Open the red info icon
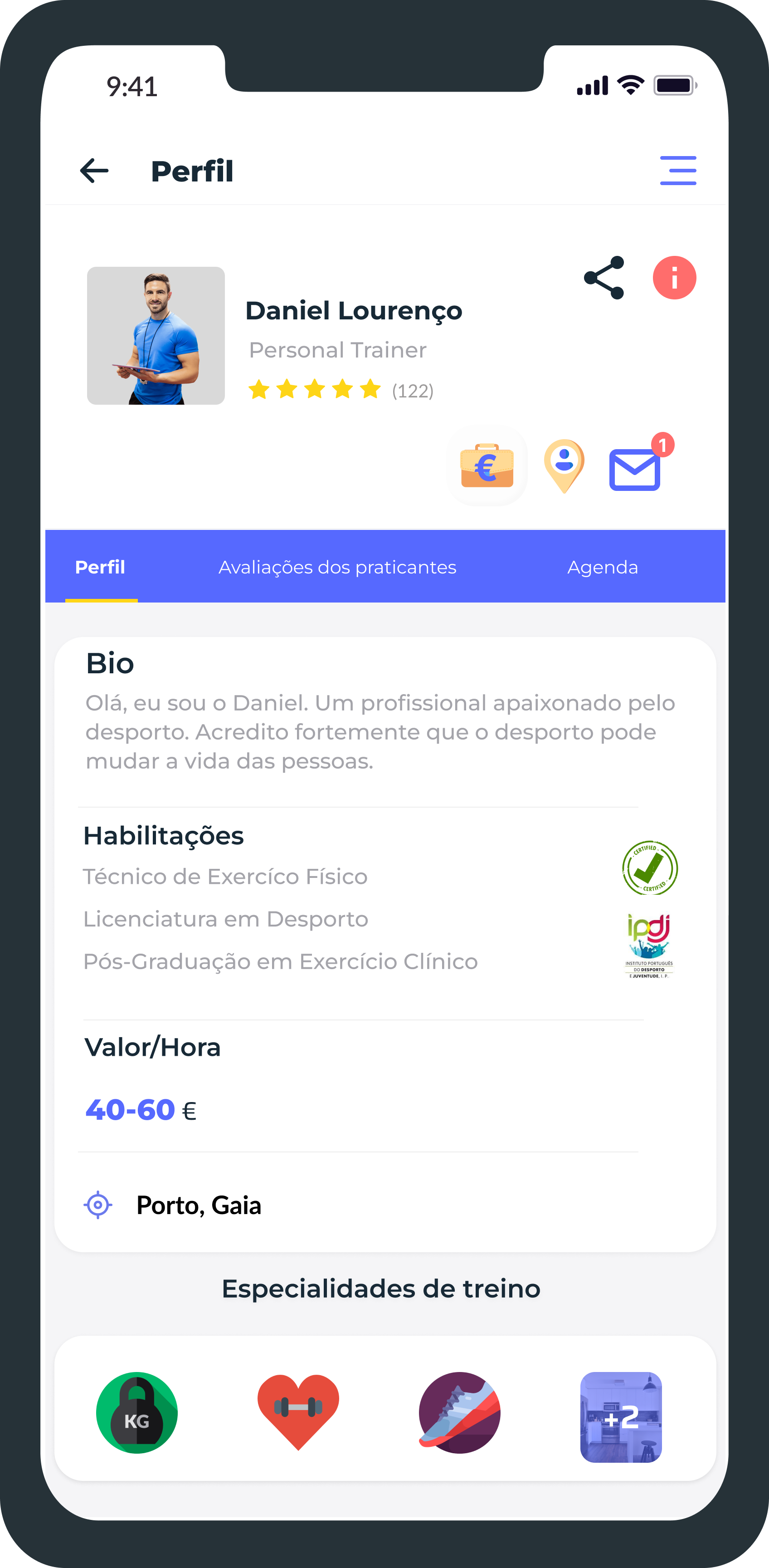The image size is (769, 1568). (674, 279)
